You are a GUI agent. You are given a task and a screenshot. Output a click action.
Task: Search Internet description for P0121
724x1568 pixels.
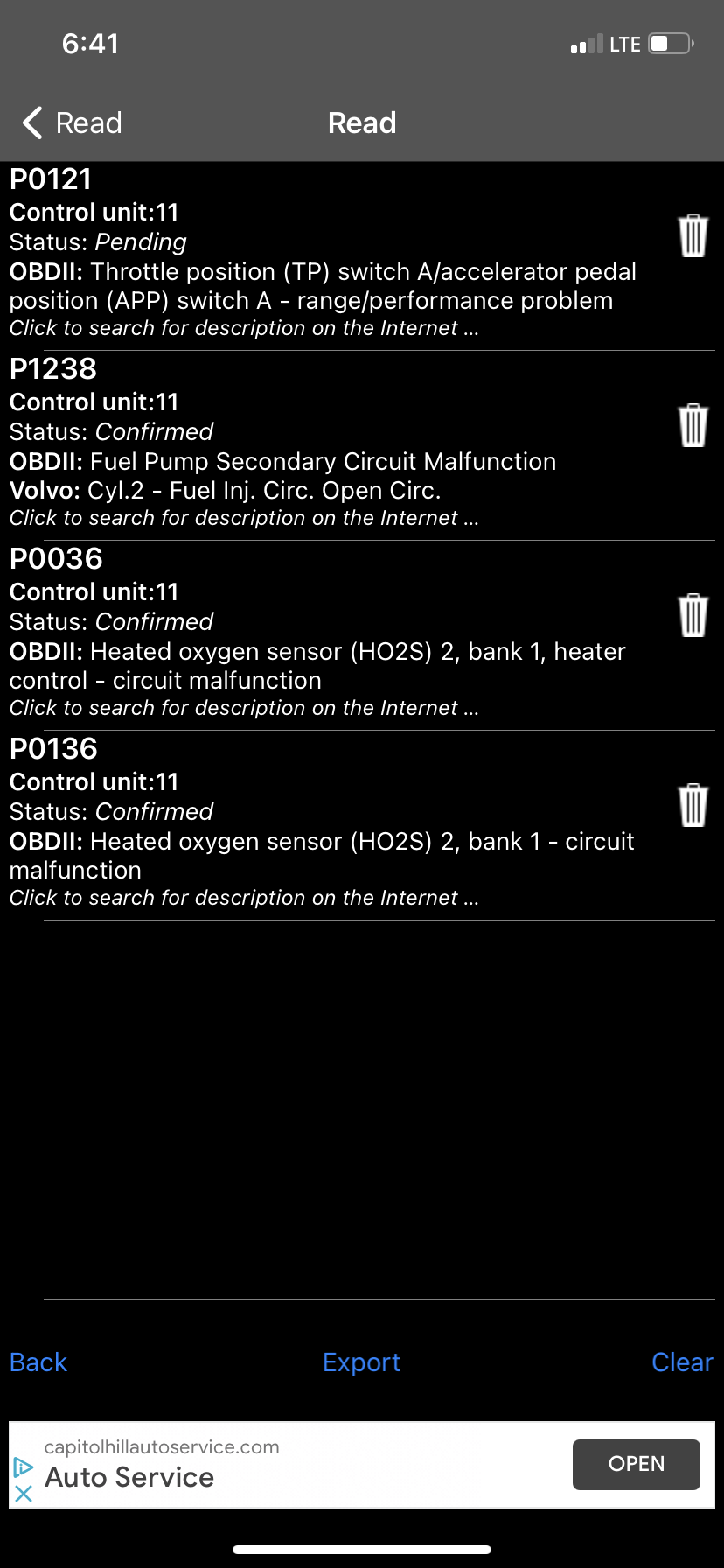(x=244, y=328)
